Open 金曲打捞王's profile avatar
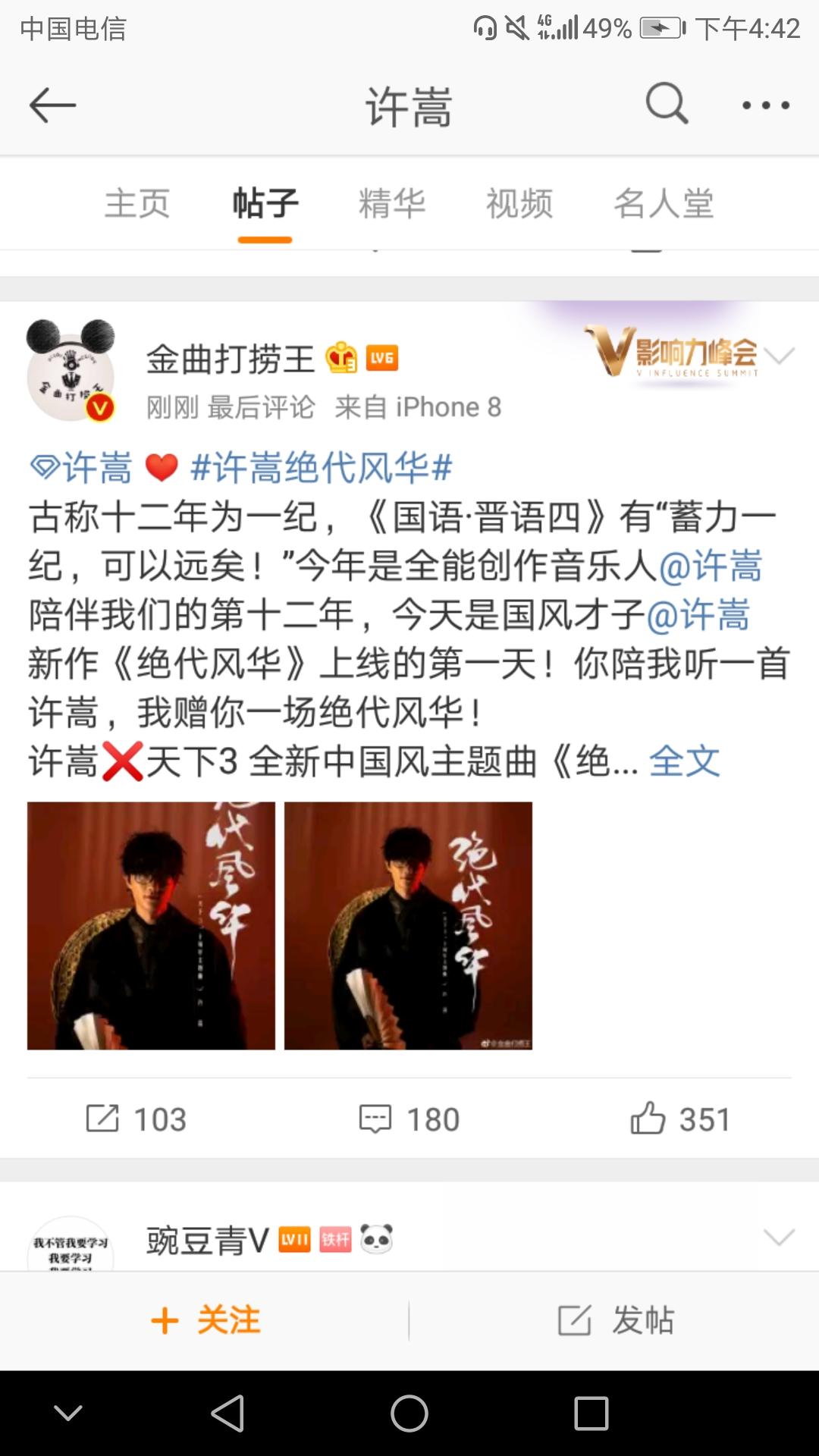The image size is (819, 1456). coord(71,371)
